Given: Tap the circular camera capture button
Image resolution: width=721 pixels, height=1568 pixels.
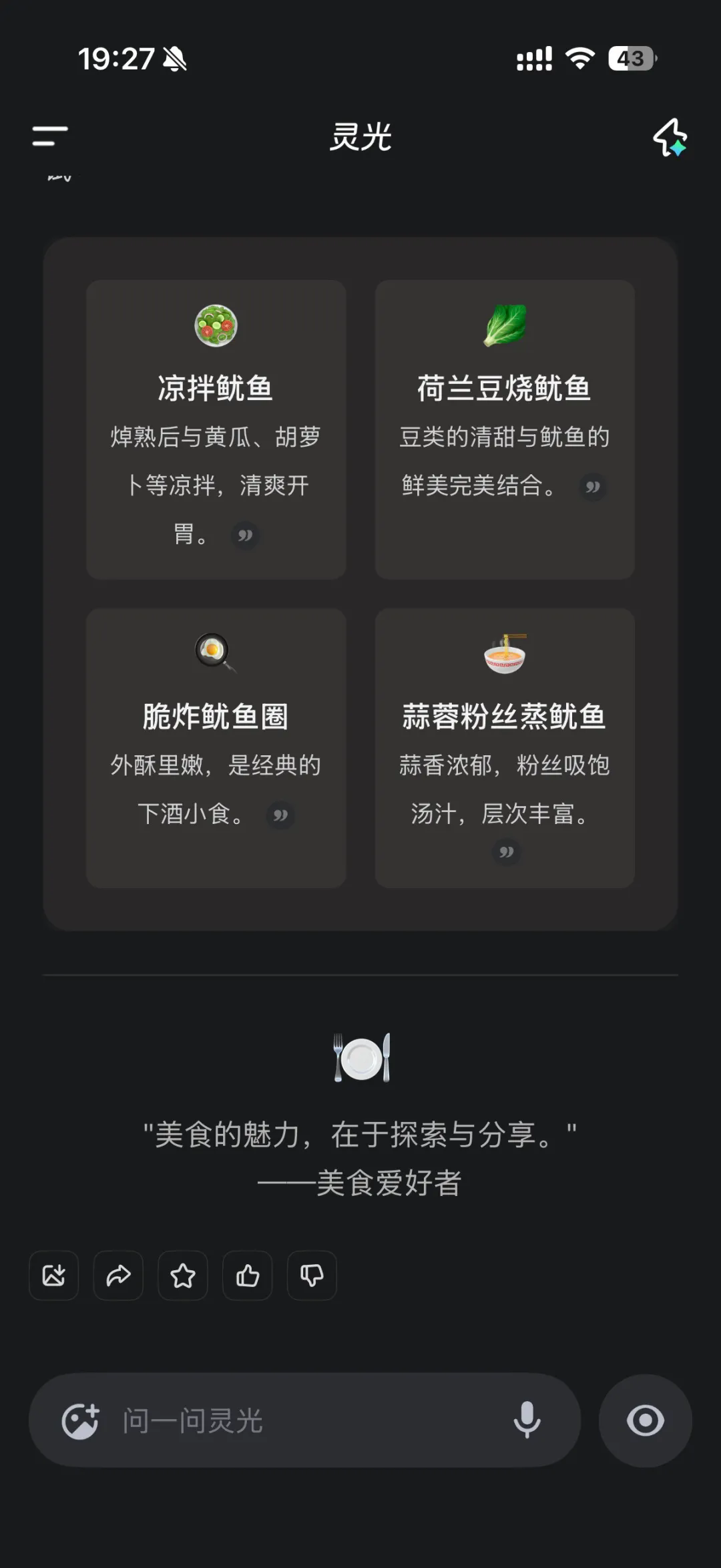Looking at the screenshot, I should pos(645,1420).
